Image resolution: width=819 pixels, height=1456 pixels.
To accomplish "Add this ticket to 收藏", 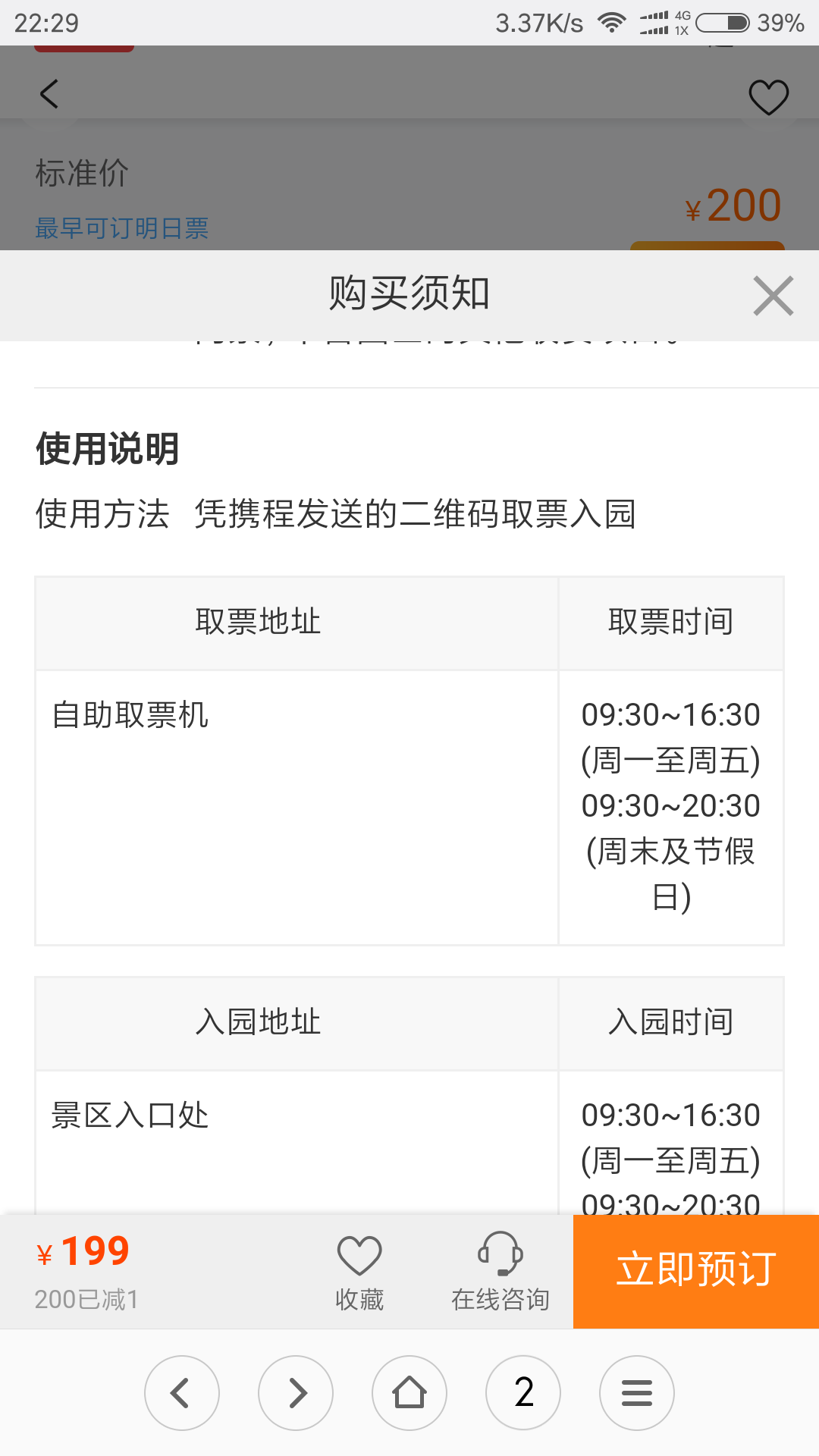I will [359, 1271].
